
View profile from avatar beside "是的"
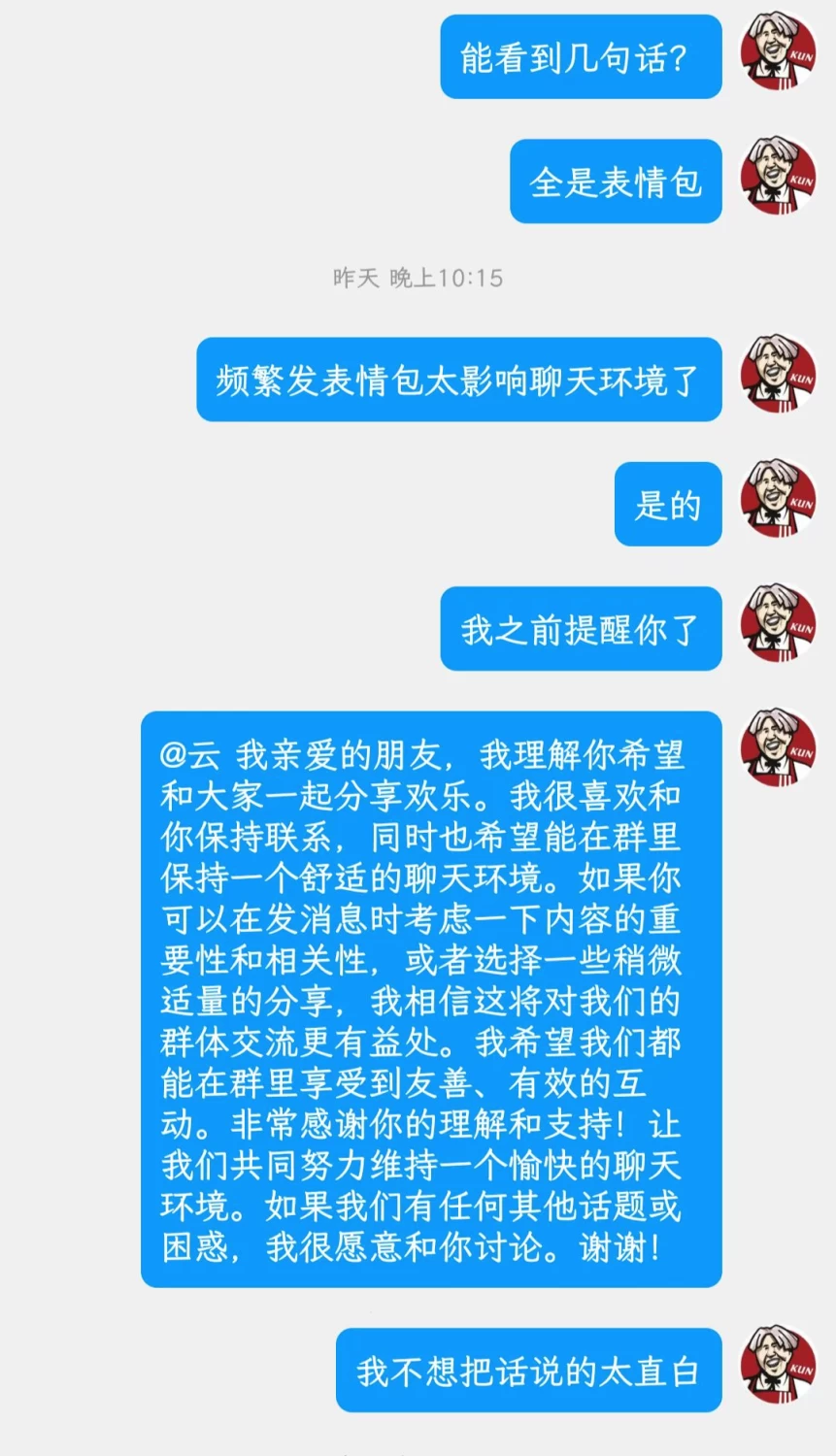779,499
